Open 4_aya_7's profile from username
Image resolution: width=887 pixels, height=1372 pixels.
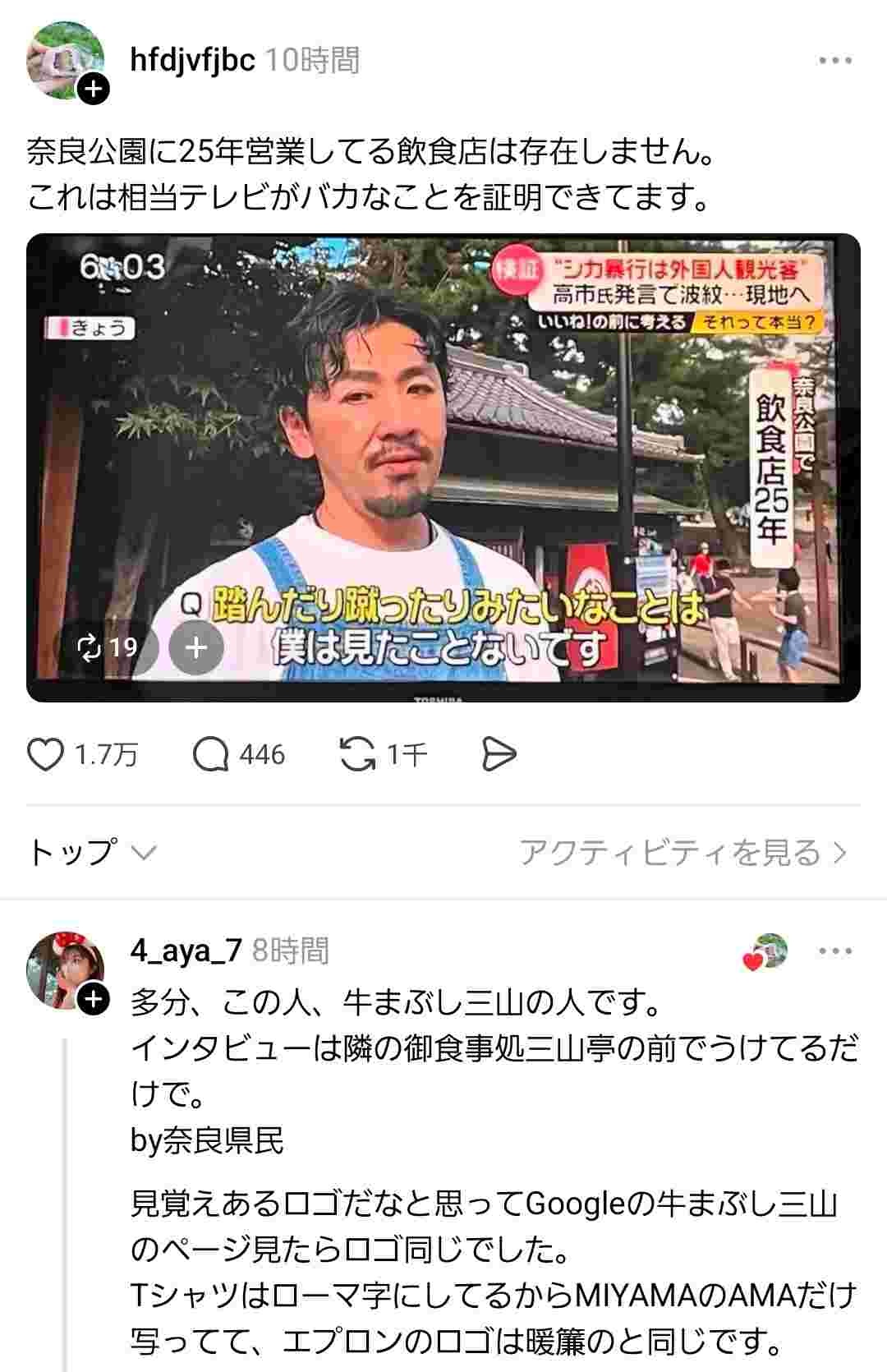point(186,951)
